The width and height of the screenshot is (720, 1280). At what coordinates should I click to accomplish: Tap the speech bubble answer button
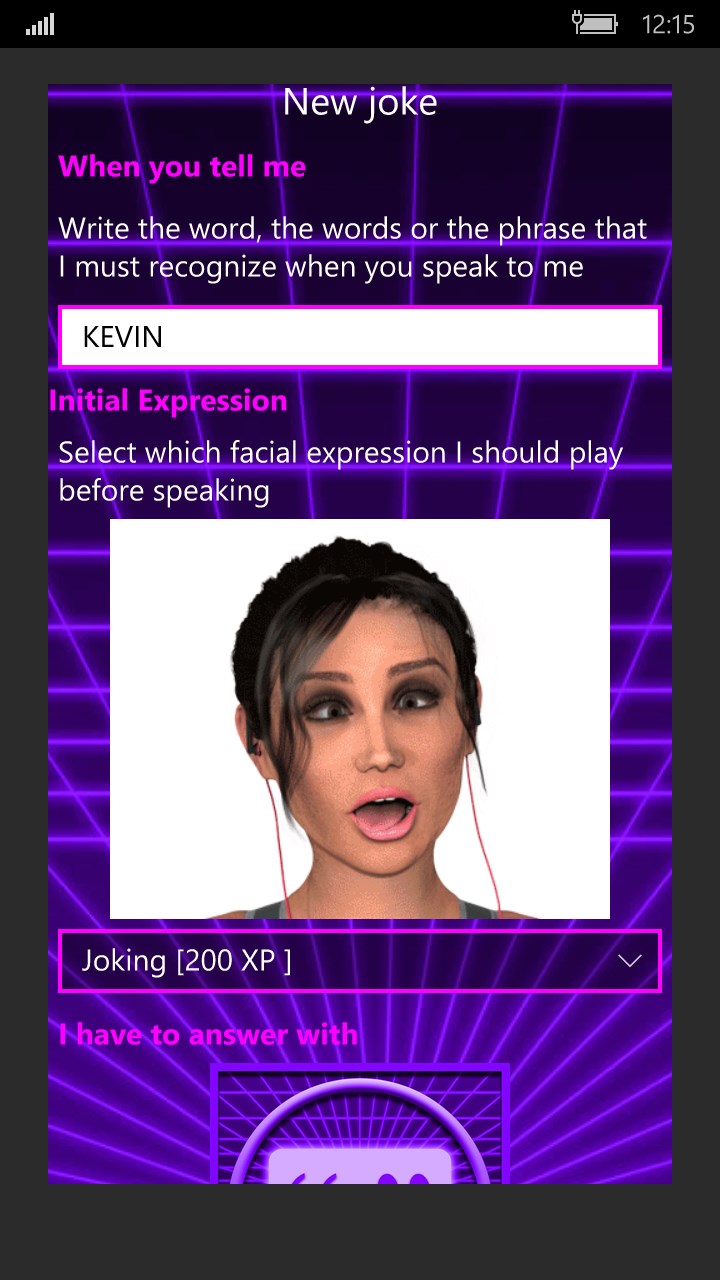tap(360, 1130)
